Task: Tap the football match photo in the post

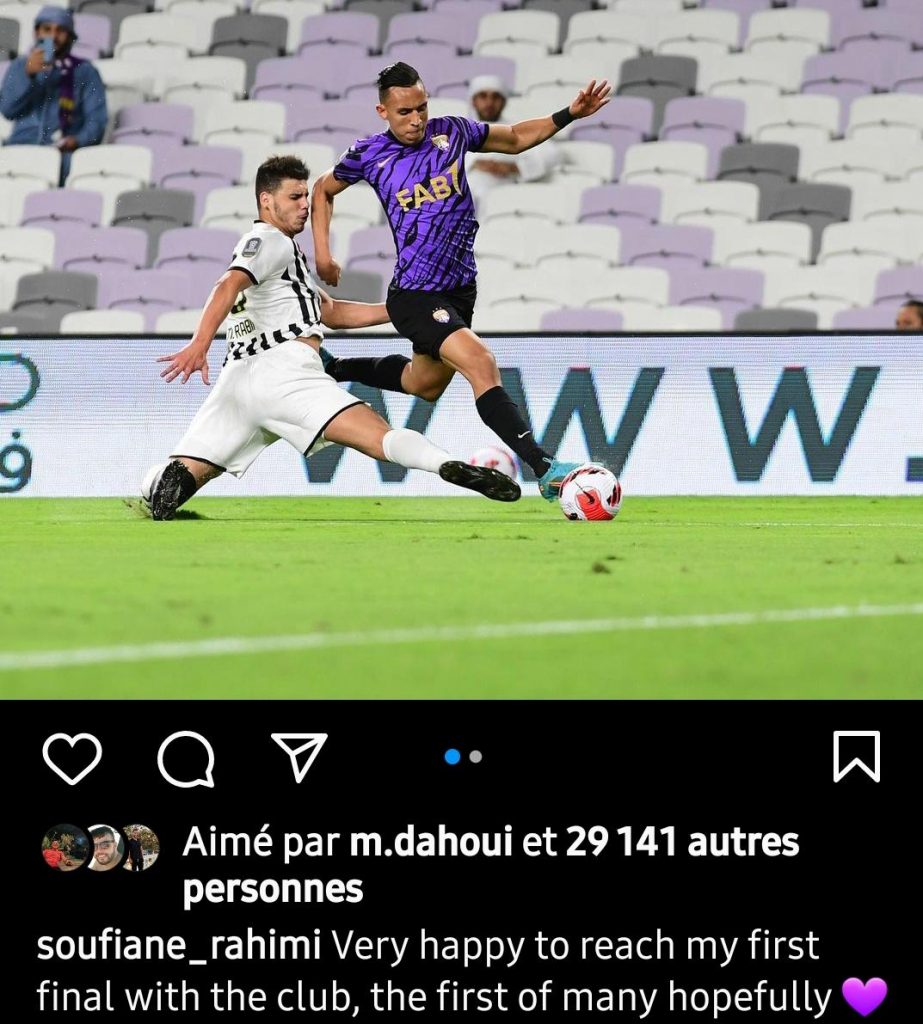Action: click(x=461, y=350)
